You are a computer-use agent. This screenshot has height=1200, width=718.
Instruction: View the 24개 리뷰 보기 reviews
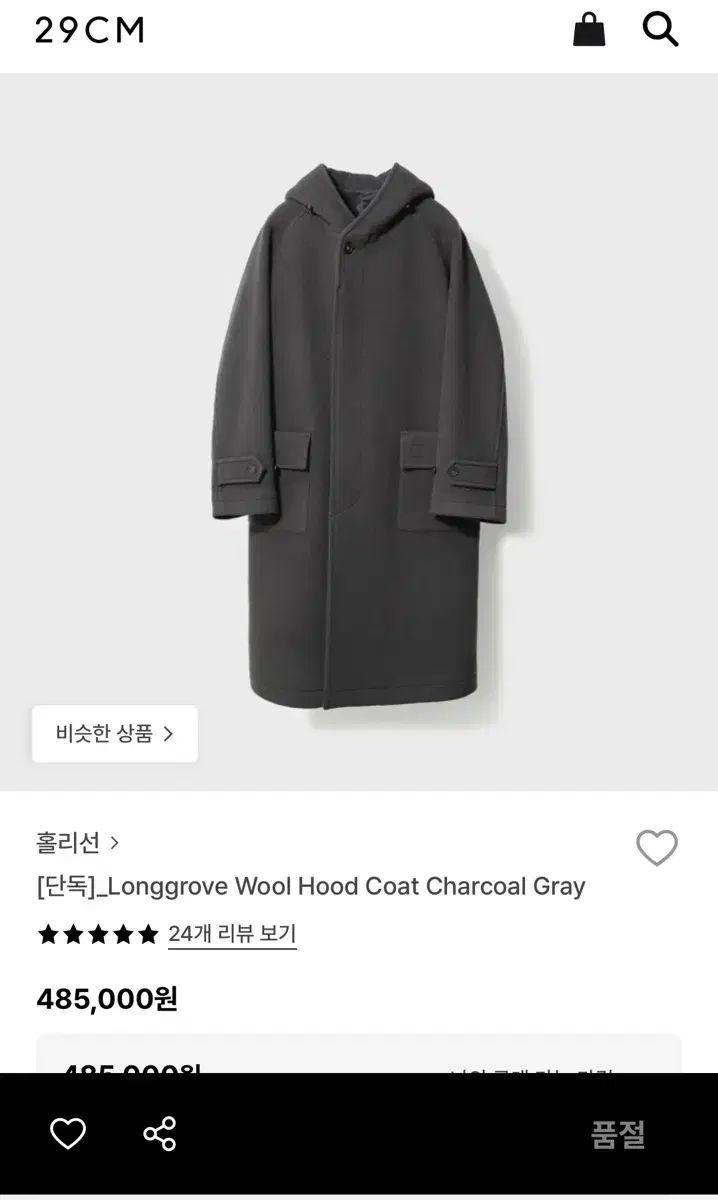pos(232,934)
